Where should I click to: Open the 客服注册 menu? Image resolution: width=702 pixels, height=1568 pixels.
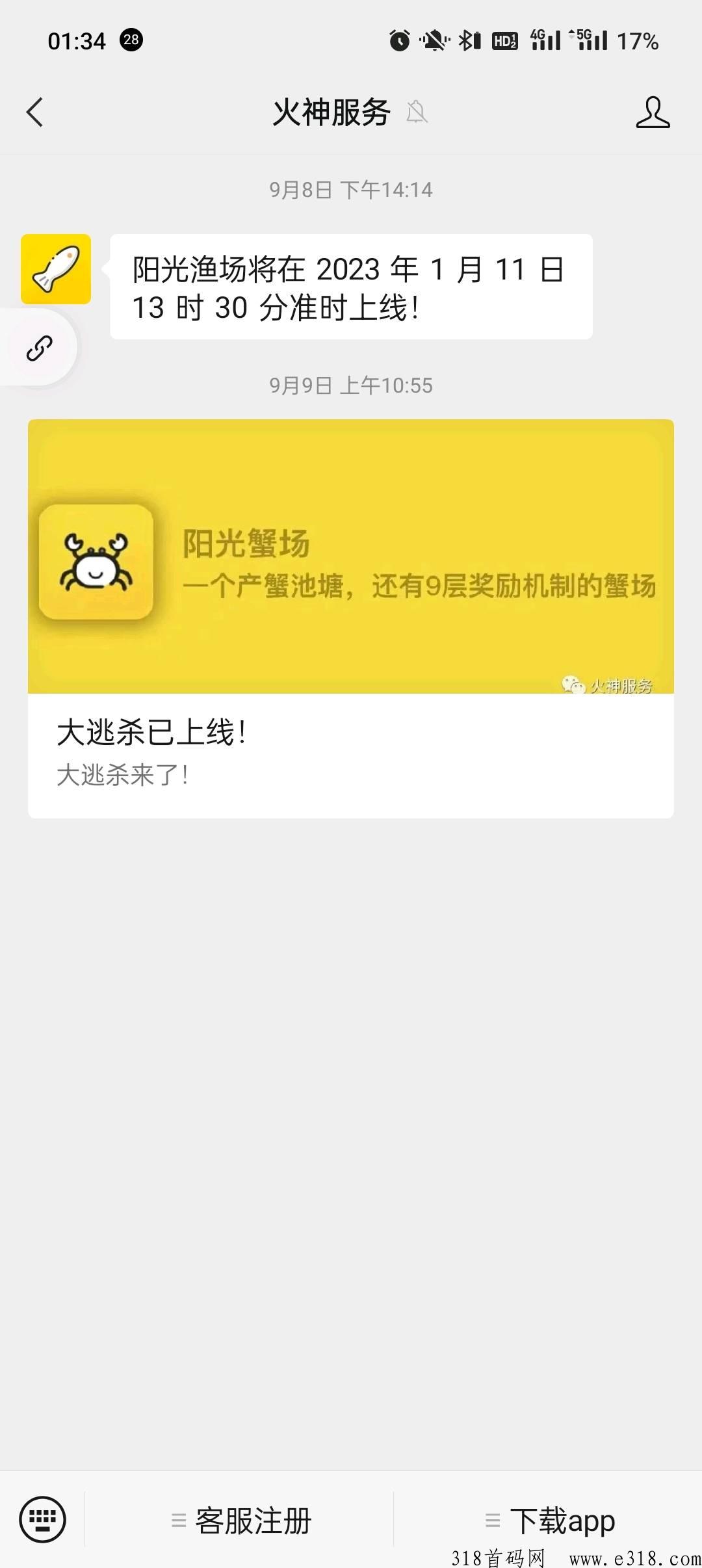240,1521
